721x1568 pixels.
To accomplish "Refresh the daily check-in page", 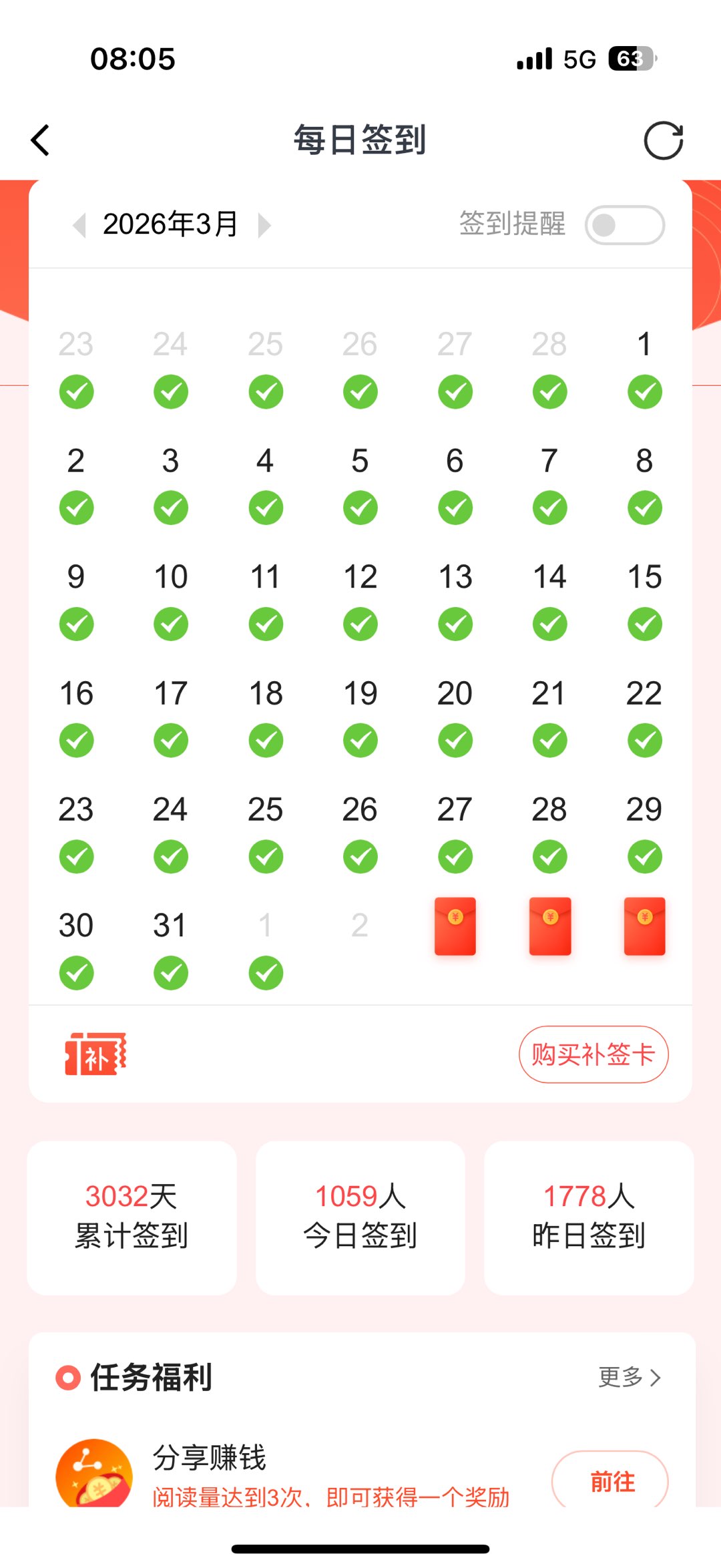I will click(663, 140).
